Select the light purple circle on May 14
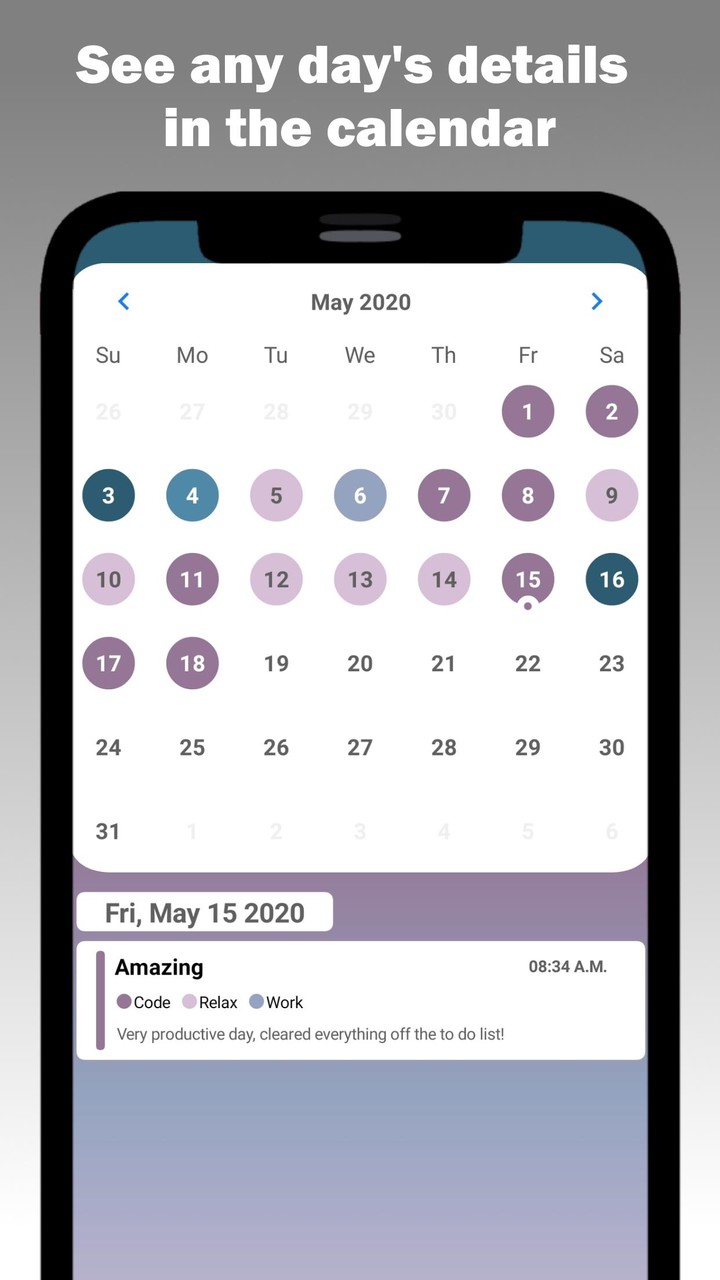 pyautogui.click(x=443, y=579)
